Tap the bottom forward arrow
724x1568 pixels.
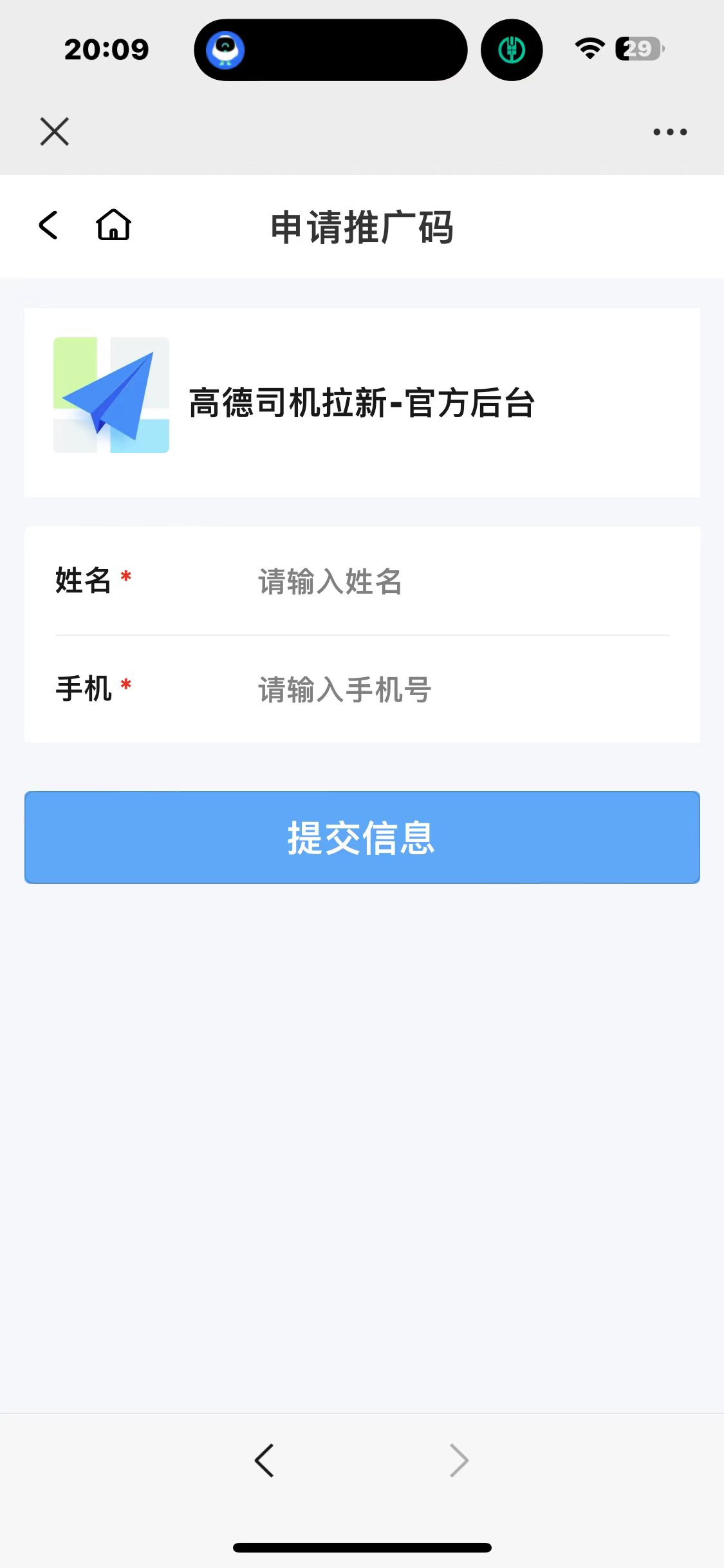(x=459, y=1460)
